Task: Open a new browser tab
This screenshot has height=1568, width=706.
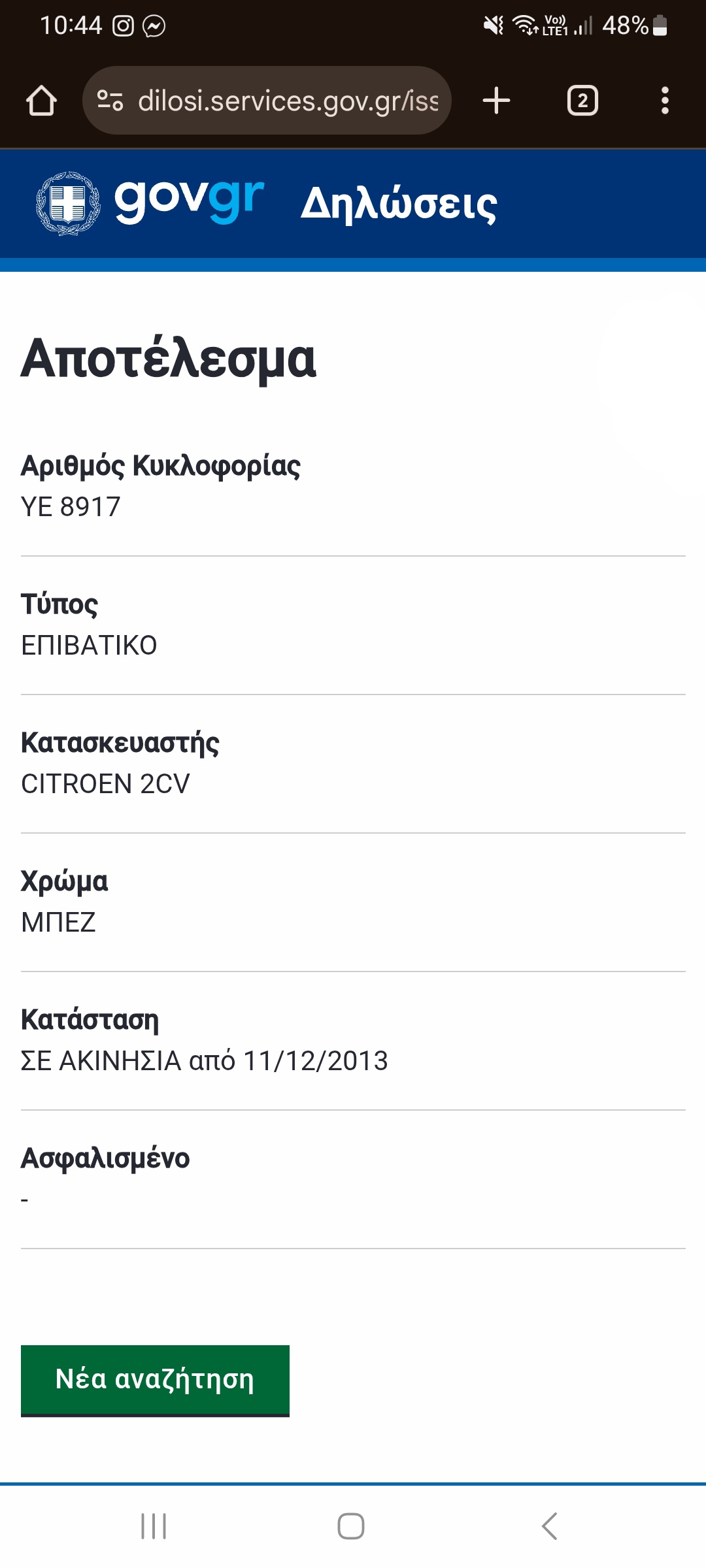Action: coord(496,101)
